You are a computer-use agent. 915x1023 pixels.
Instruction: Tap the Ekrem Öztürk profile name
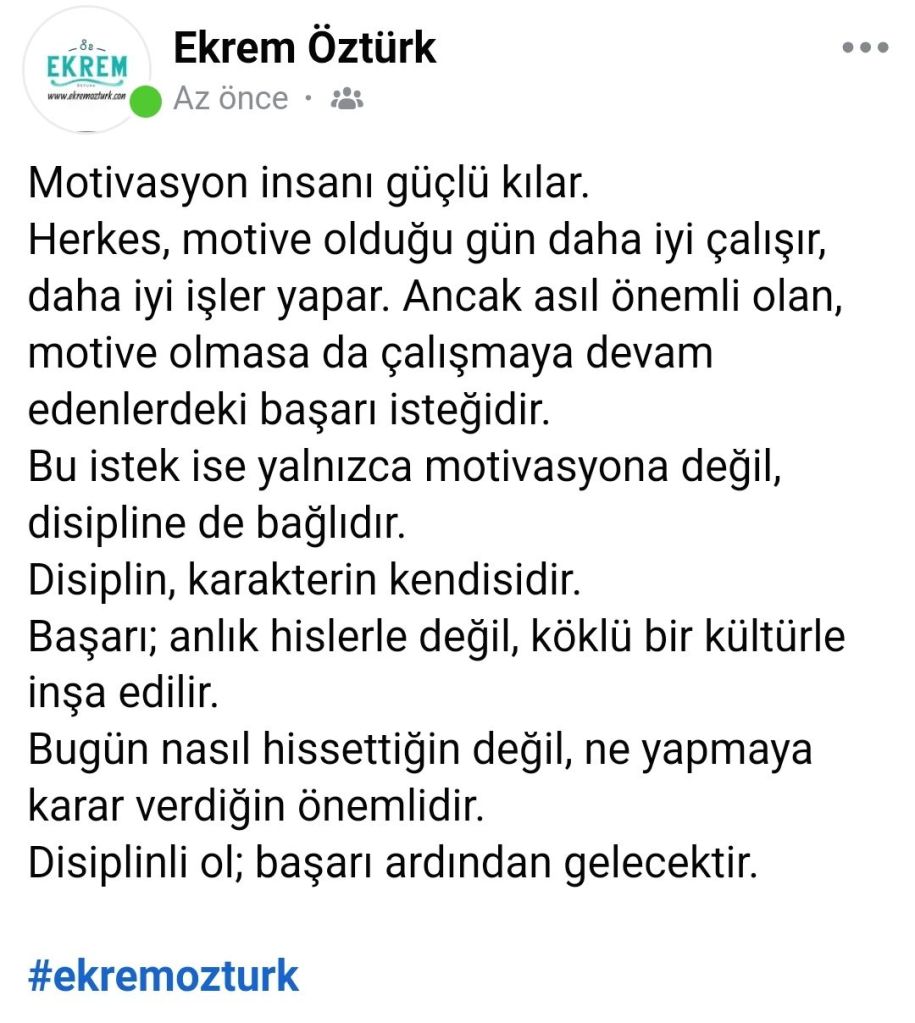pyautogui.click(x=305, y=47)
